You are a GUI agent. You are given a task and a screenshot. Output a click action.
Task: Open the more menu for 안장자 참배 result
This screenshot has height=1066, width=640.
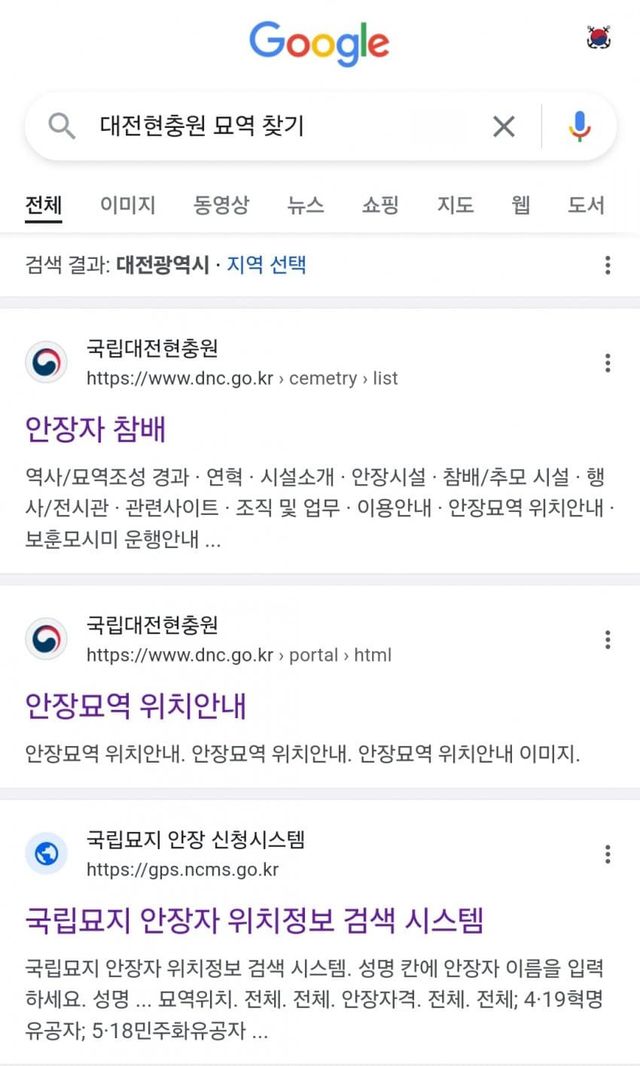click(x=607, y=363)
